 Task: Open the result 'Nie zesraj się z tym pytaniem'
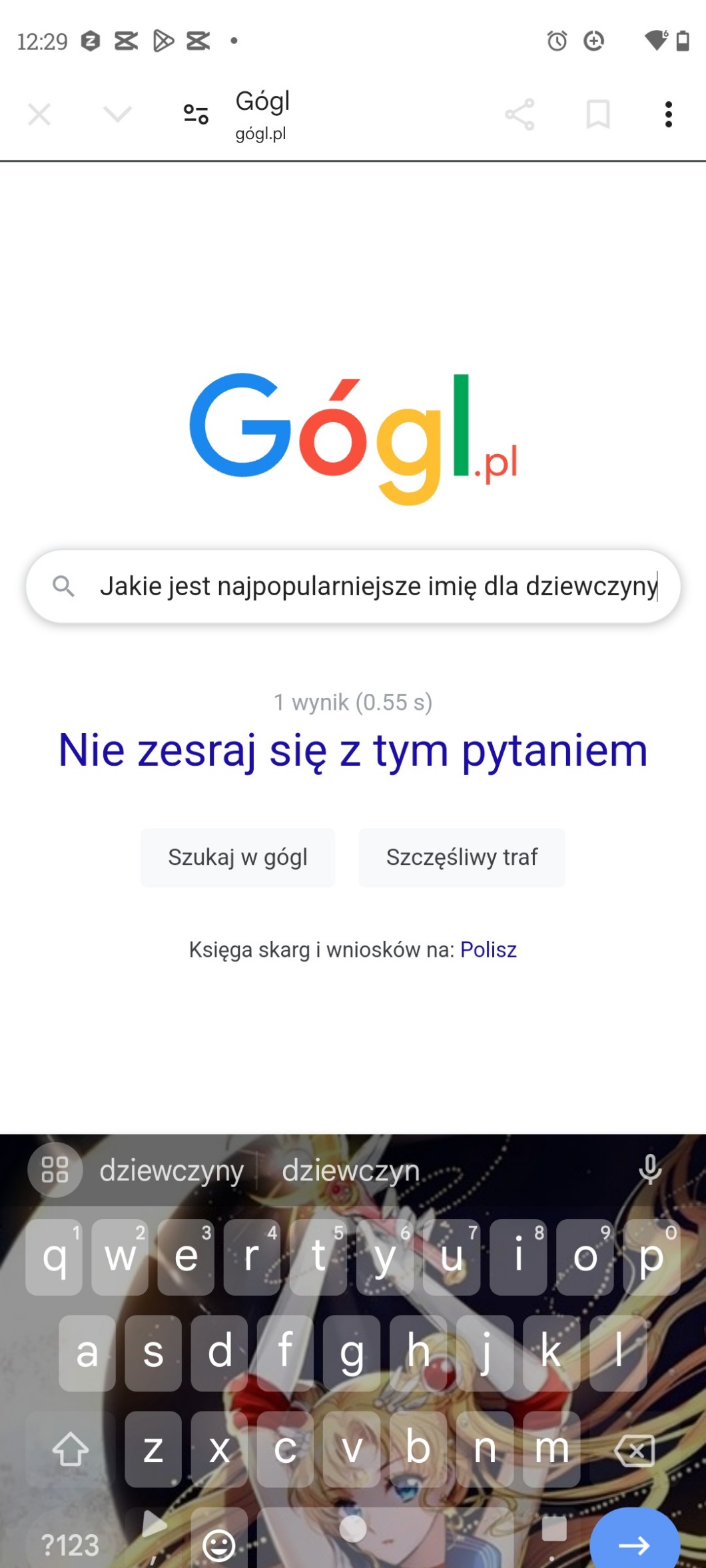coord(353,750)
